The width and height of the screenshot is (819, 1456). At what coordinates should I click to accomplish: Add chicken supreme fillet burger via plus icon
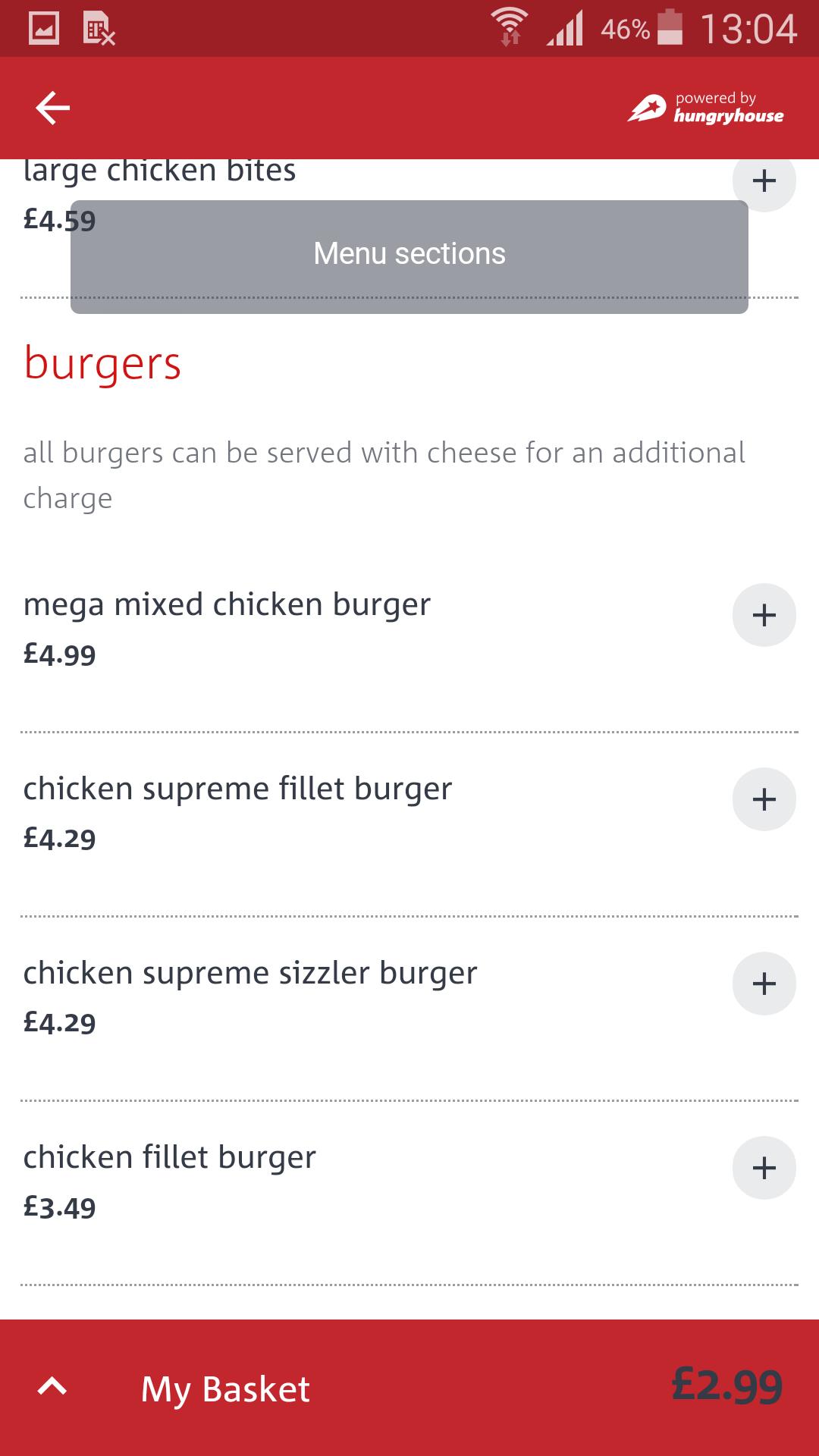[764, 799]
